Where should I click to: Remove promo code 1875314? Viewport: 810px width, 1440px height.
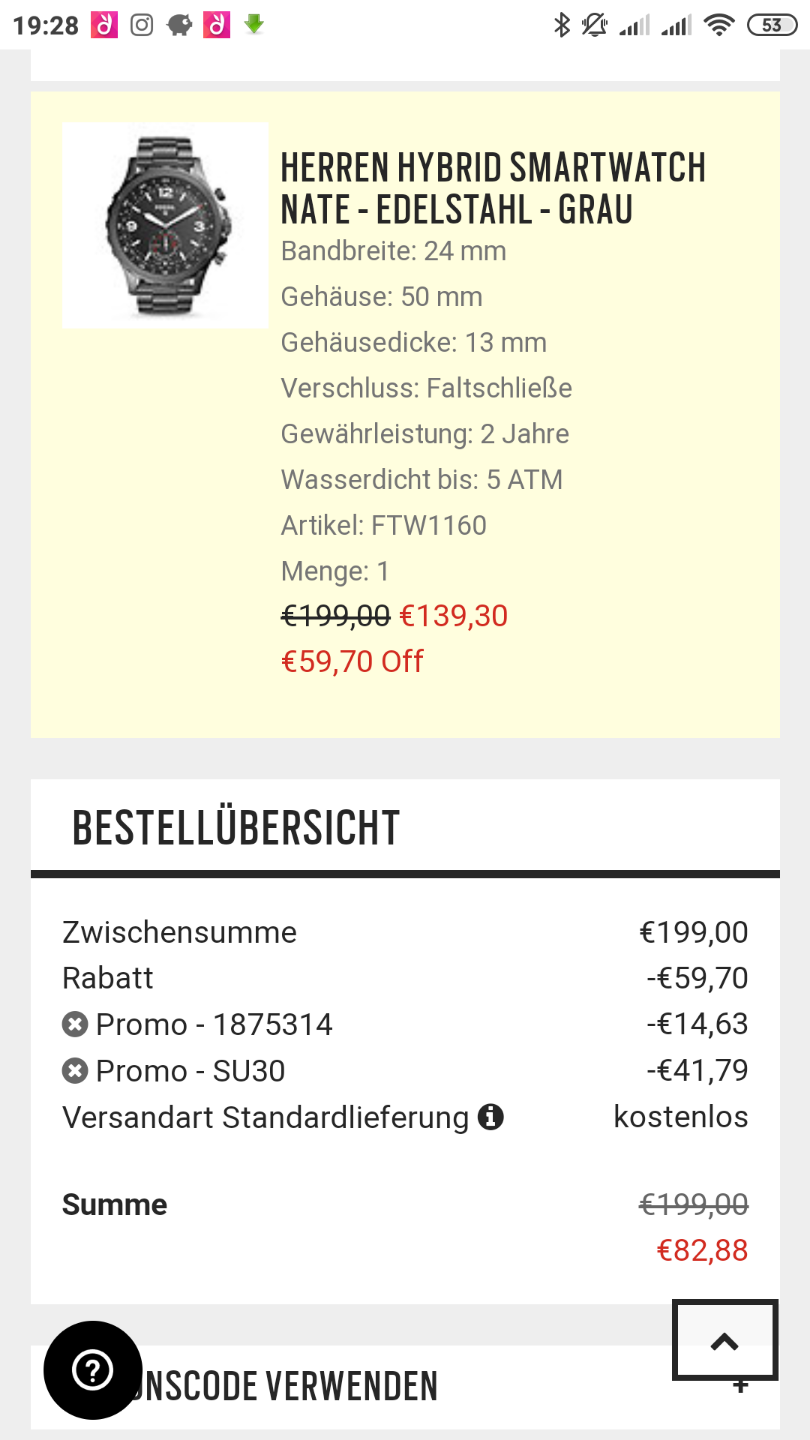pos(75,1025)
